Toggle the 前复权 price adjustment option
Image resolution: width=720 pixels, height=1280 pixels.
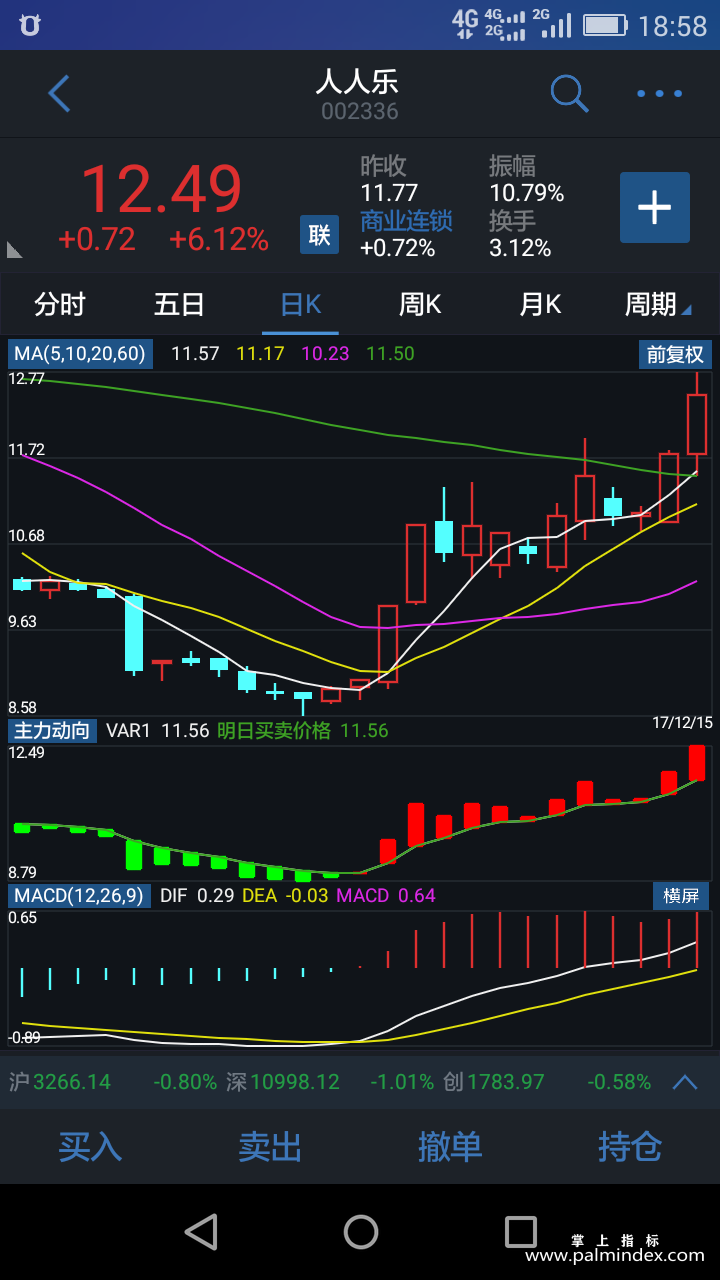pos(675,354)
